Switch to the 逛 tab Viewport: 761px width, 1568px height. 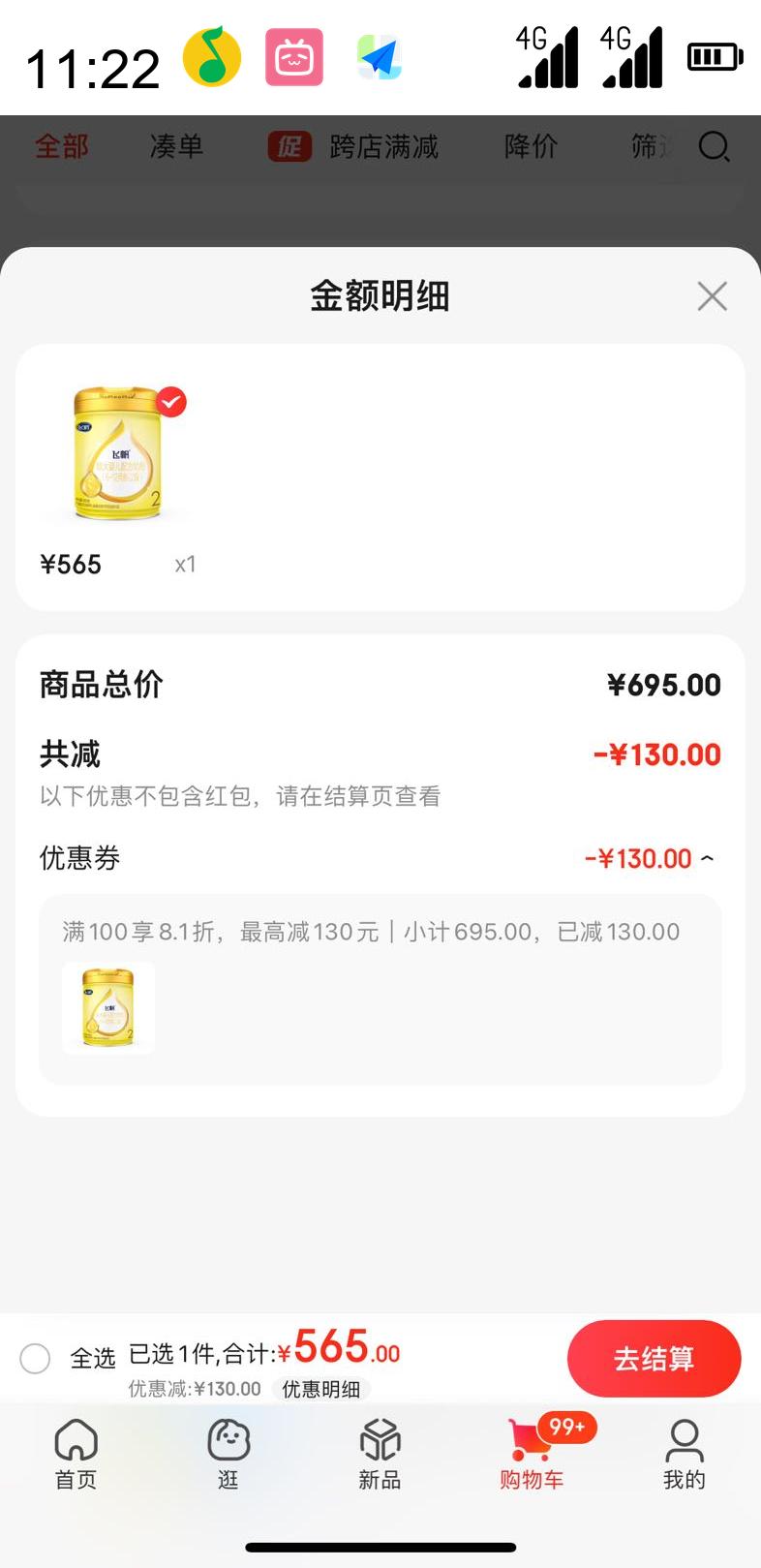tap(228, 1453)
